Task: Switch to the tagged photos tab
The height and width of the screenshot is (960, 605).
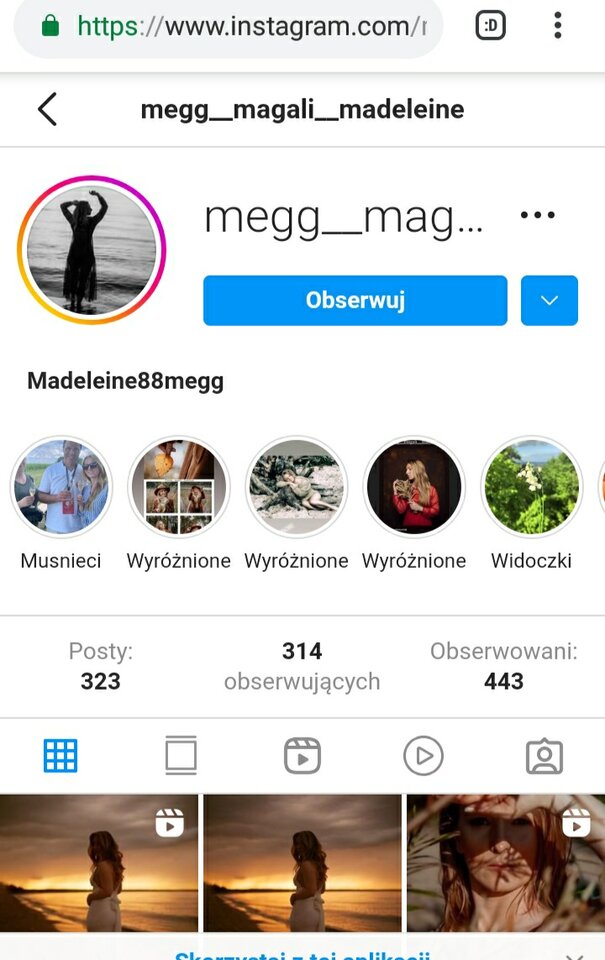Action: tap(544, 756)
